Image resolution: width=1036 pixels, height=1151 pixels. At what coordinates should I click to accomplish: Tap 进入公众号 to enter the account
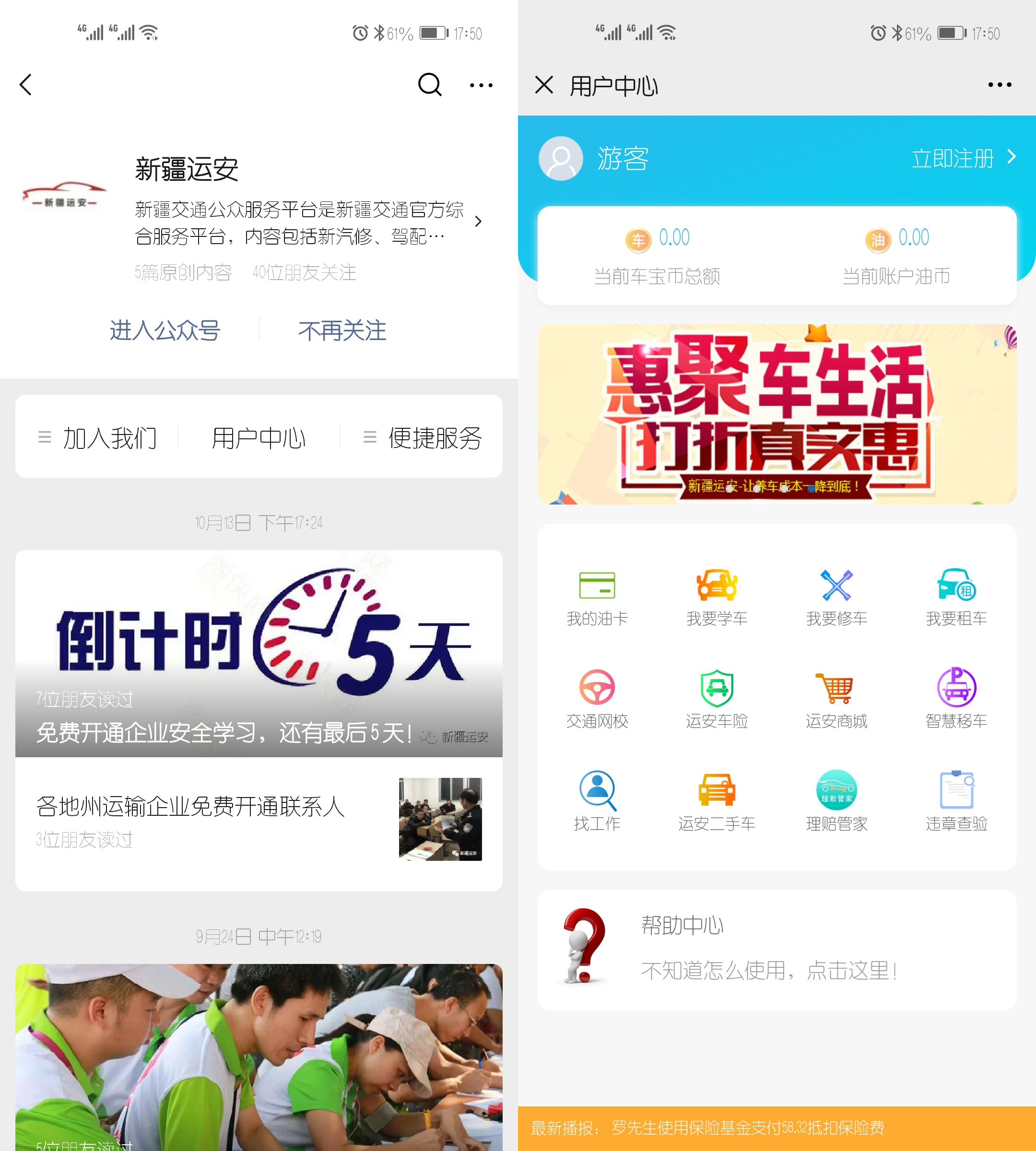165,330
